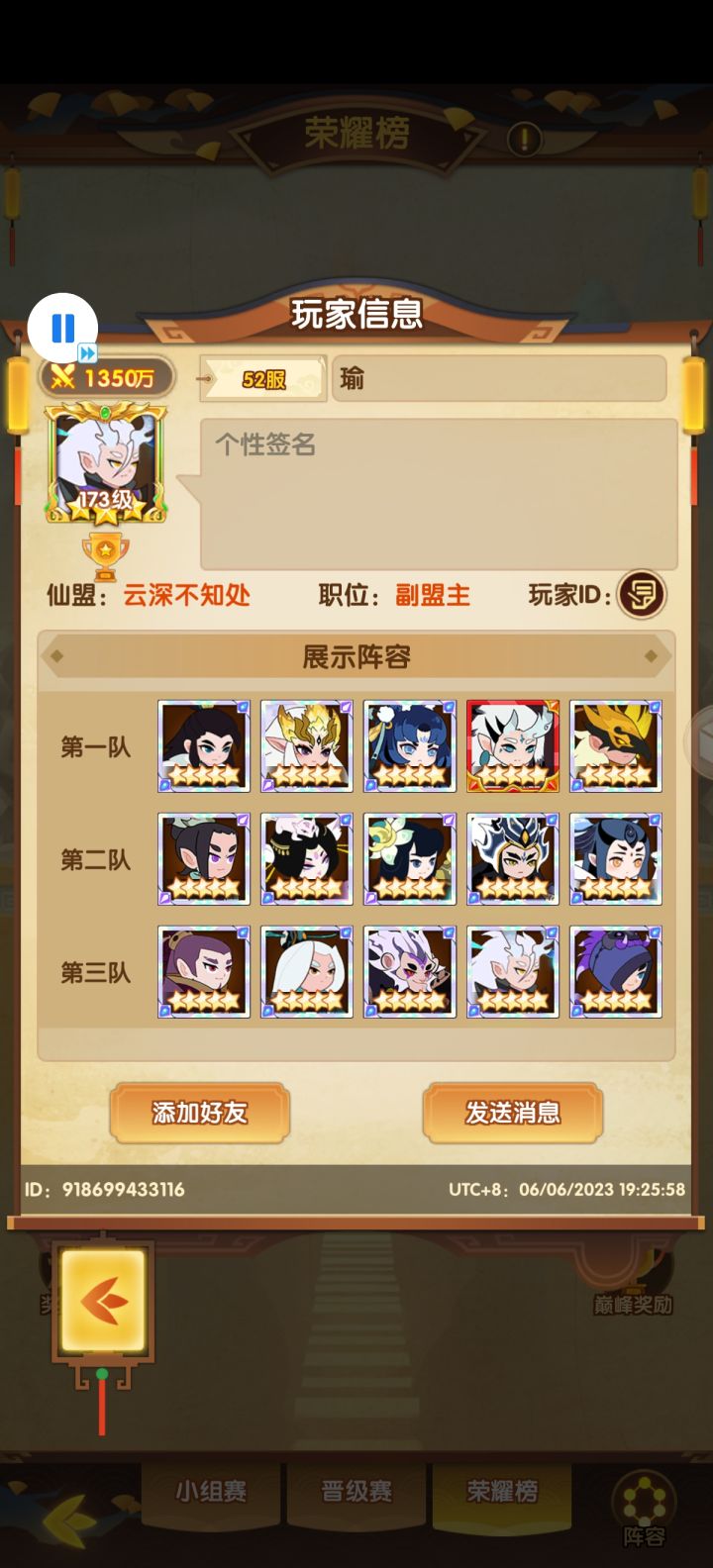Open the 阵容 formation icon
The width and height of the screenshot is (713, 1568).
pos(646,1497)
